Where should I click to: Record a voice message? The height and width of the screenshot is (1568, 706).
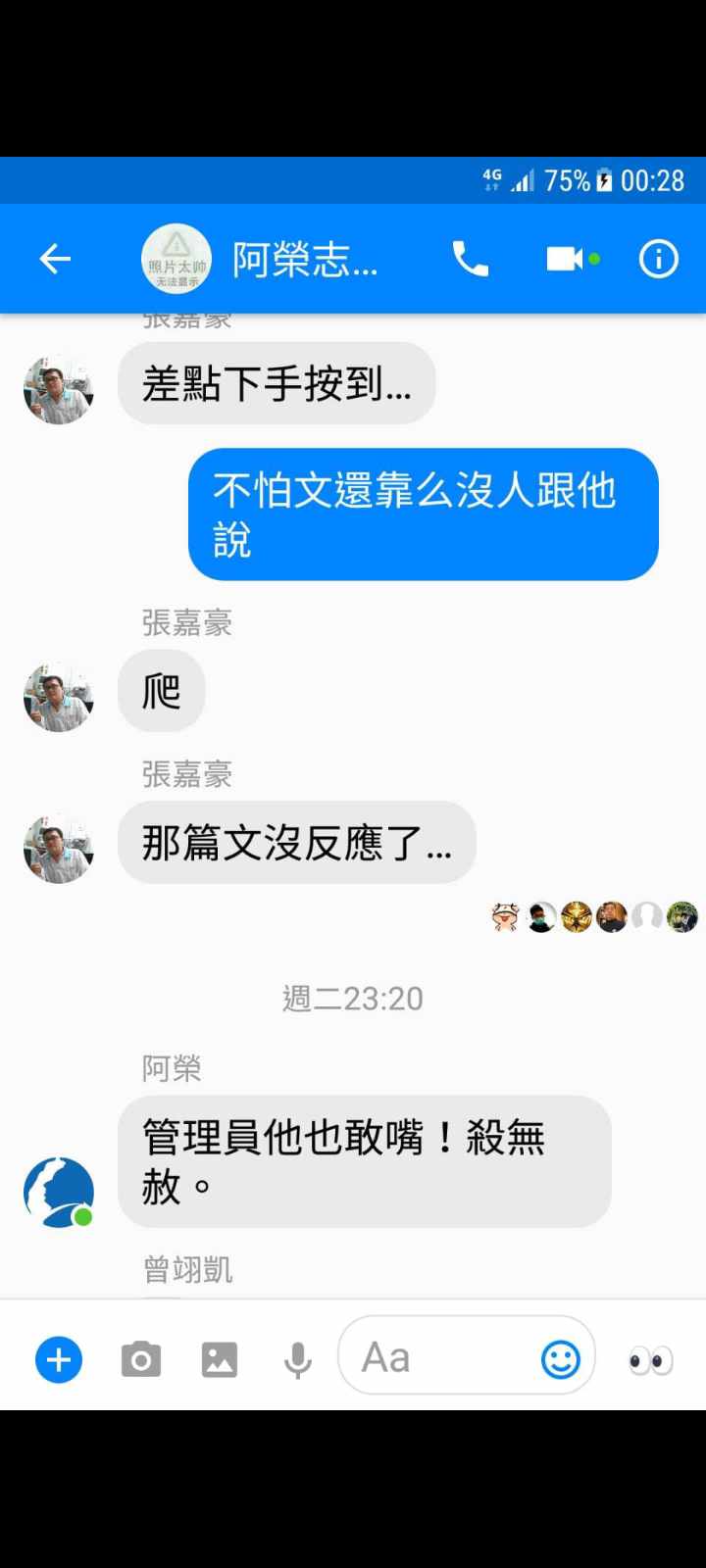(297, 1359)
